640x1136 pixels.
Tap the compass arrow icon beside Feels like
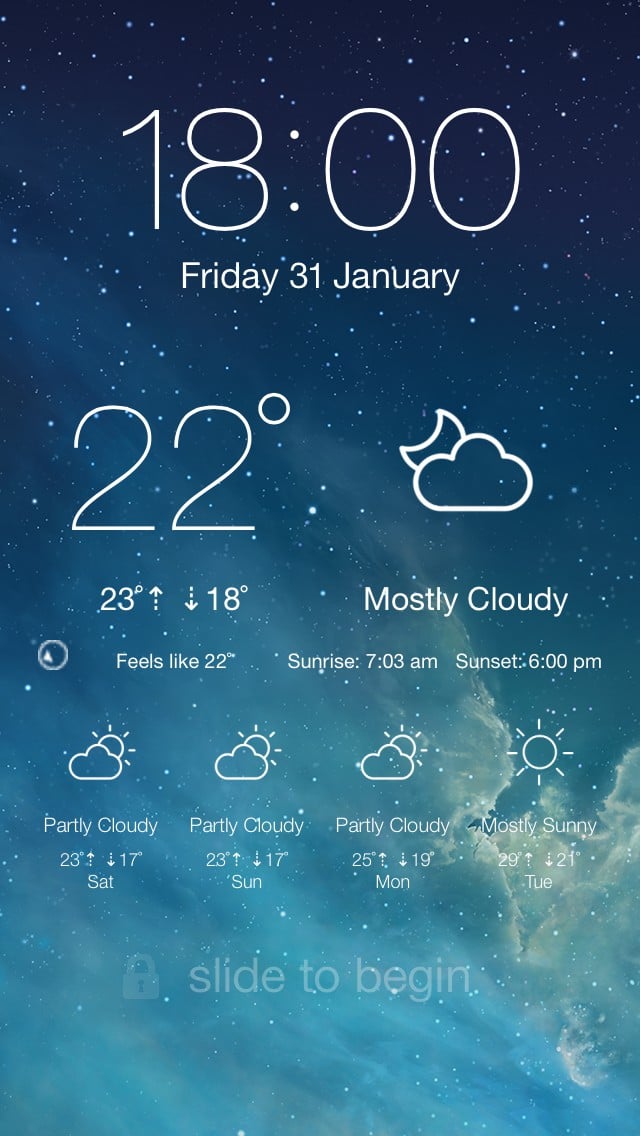pos(53,656)
